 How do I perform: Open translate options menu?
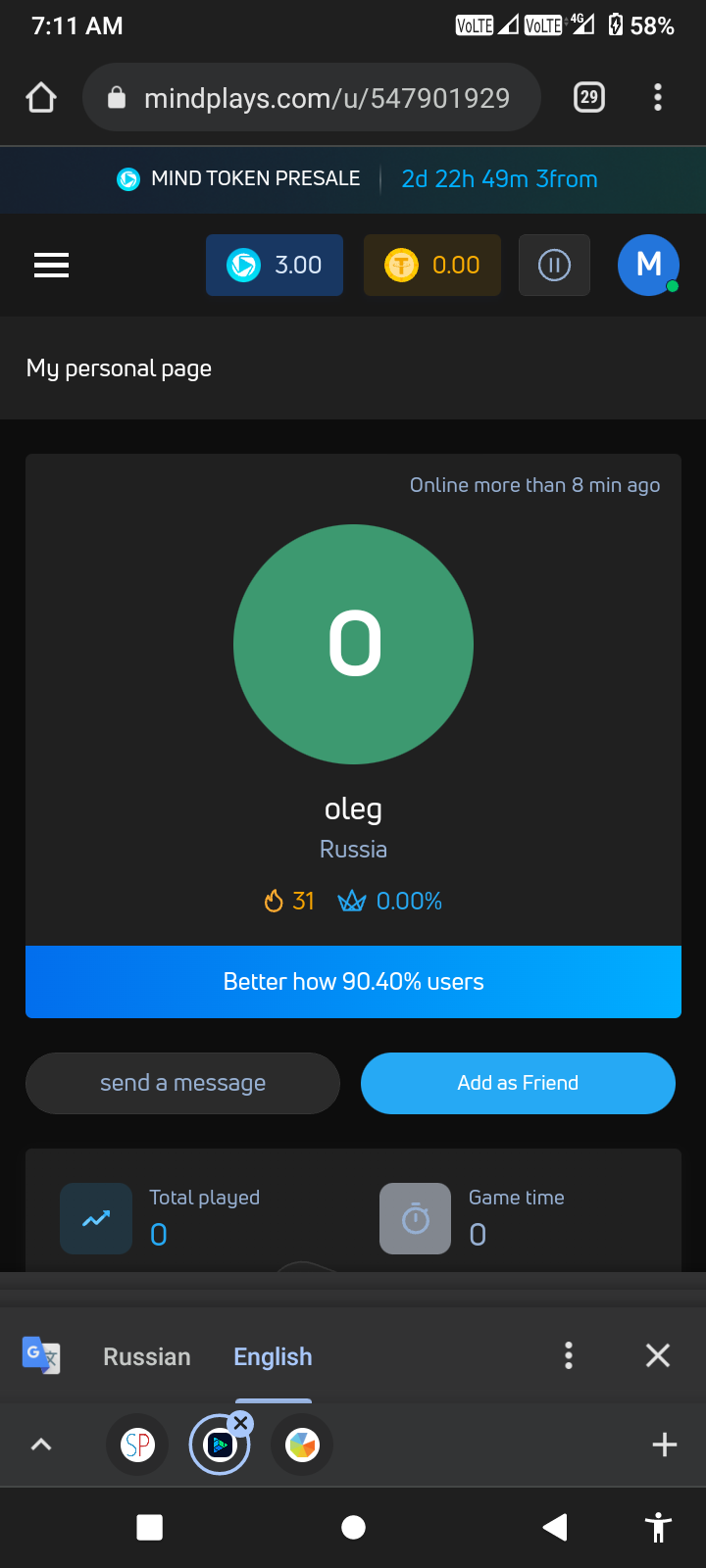point(568,1355)
